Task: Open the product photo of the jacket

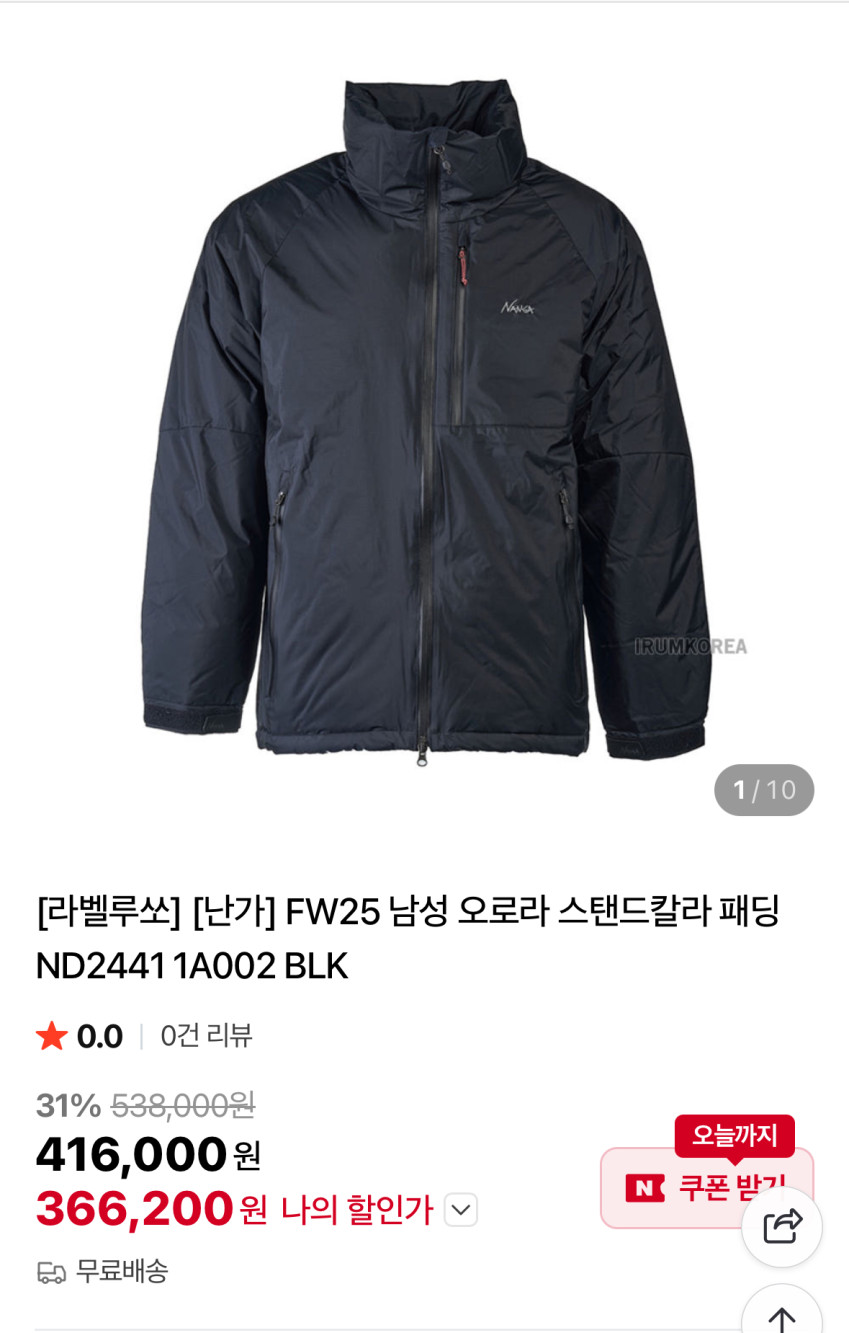Action: tap(425, 420)
